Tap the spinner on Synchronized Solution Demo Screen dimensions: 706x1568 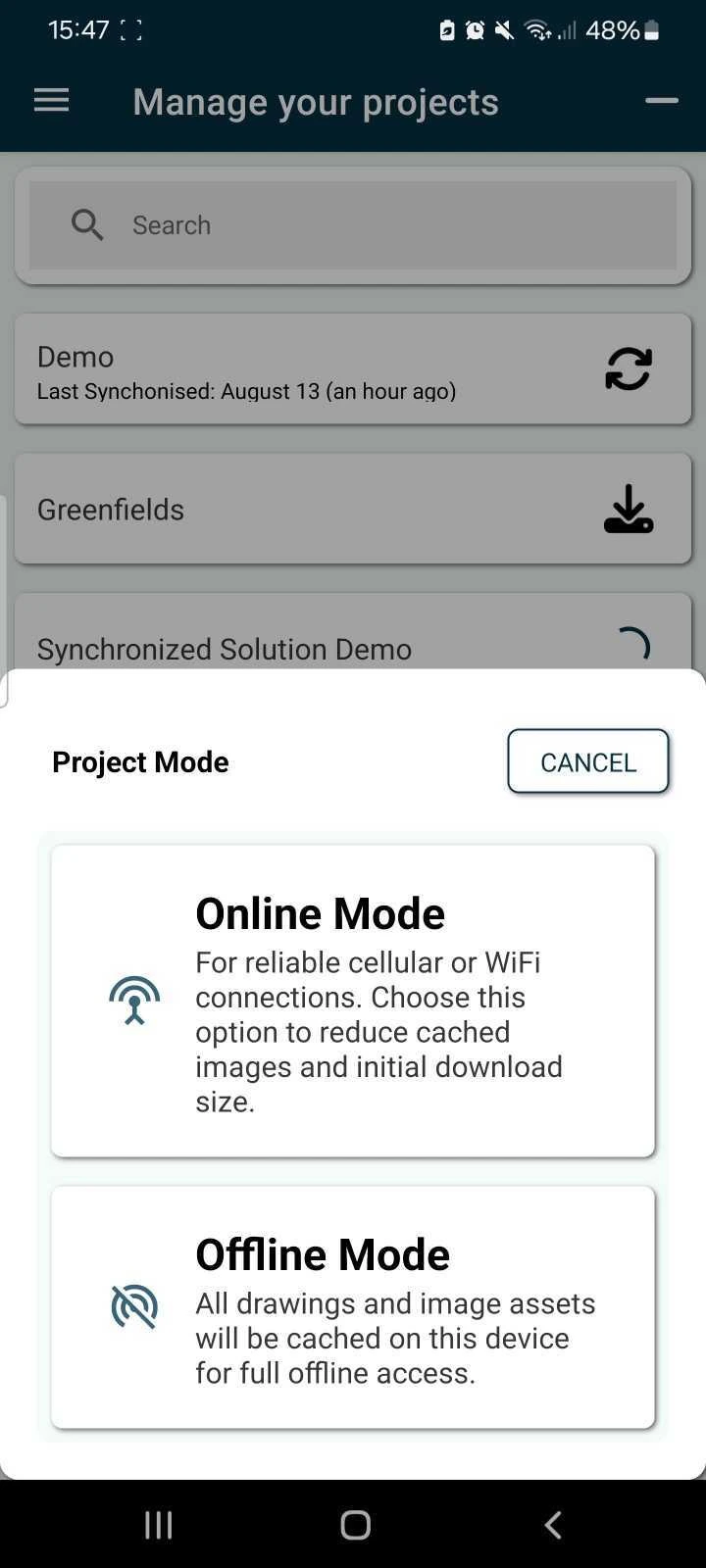(x=635, y=645)
